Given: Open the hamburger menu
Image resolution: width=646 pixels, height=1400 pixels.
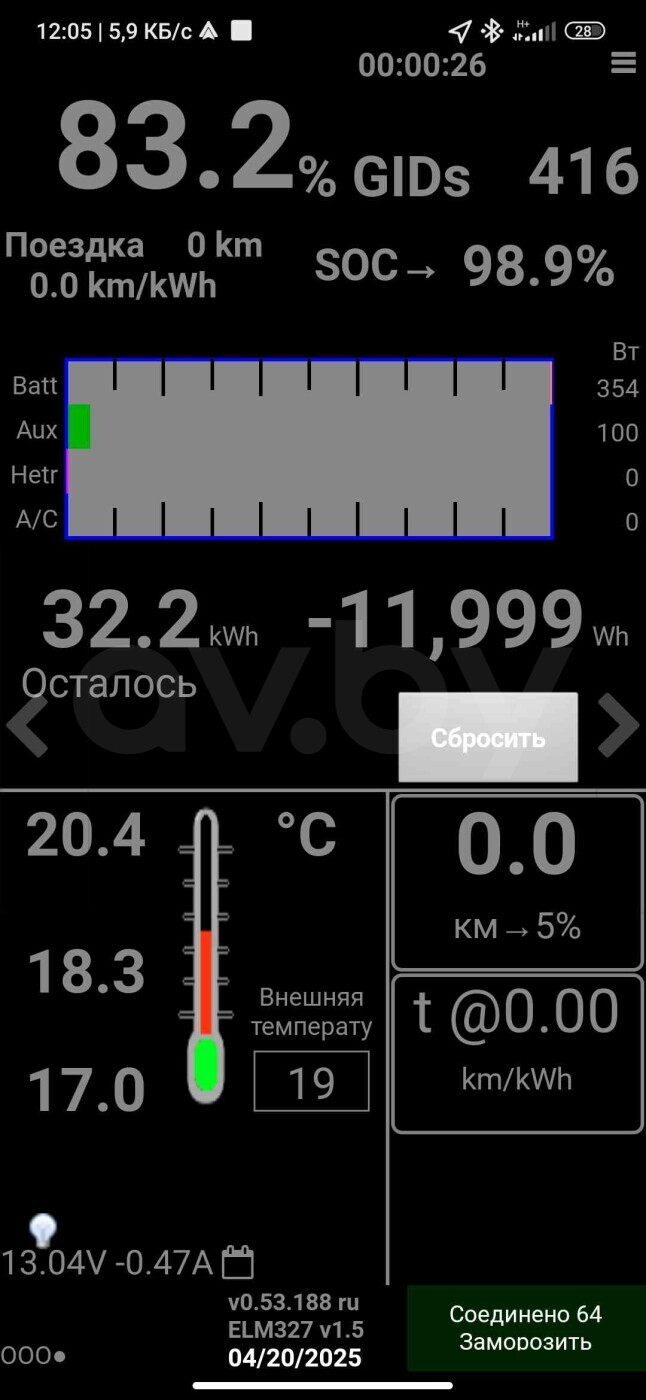Looking at the screenshot, I should tap(623, 64).
